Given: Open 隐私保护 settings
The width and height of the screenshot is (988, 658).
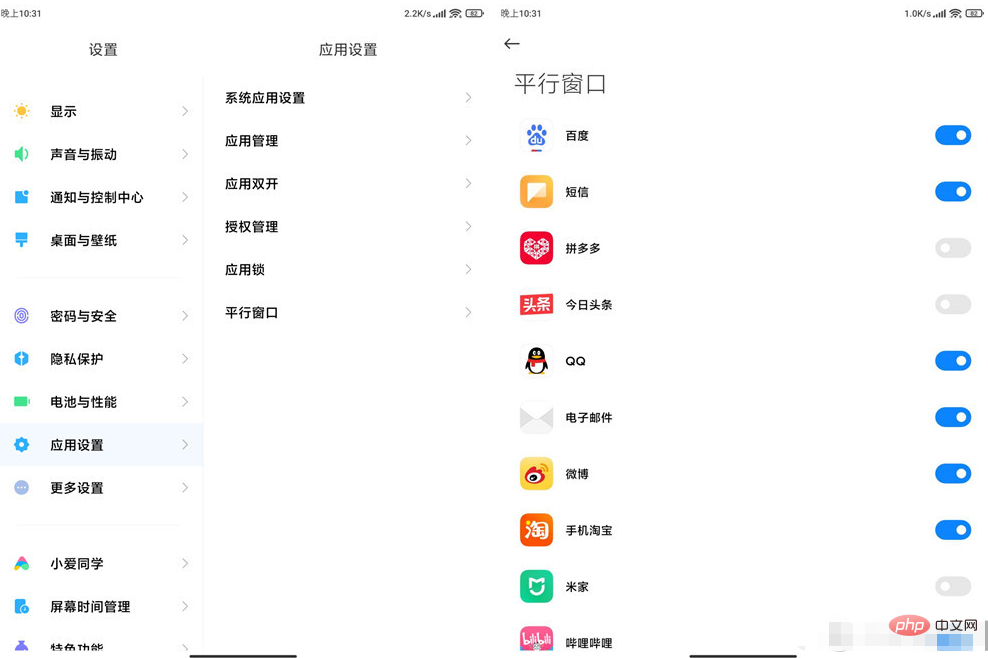Looking at the screenshot, I should (100, 359).
